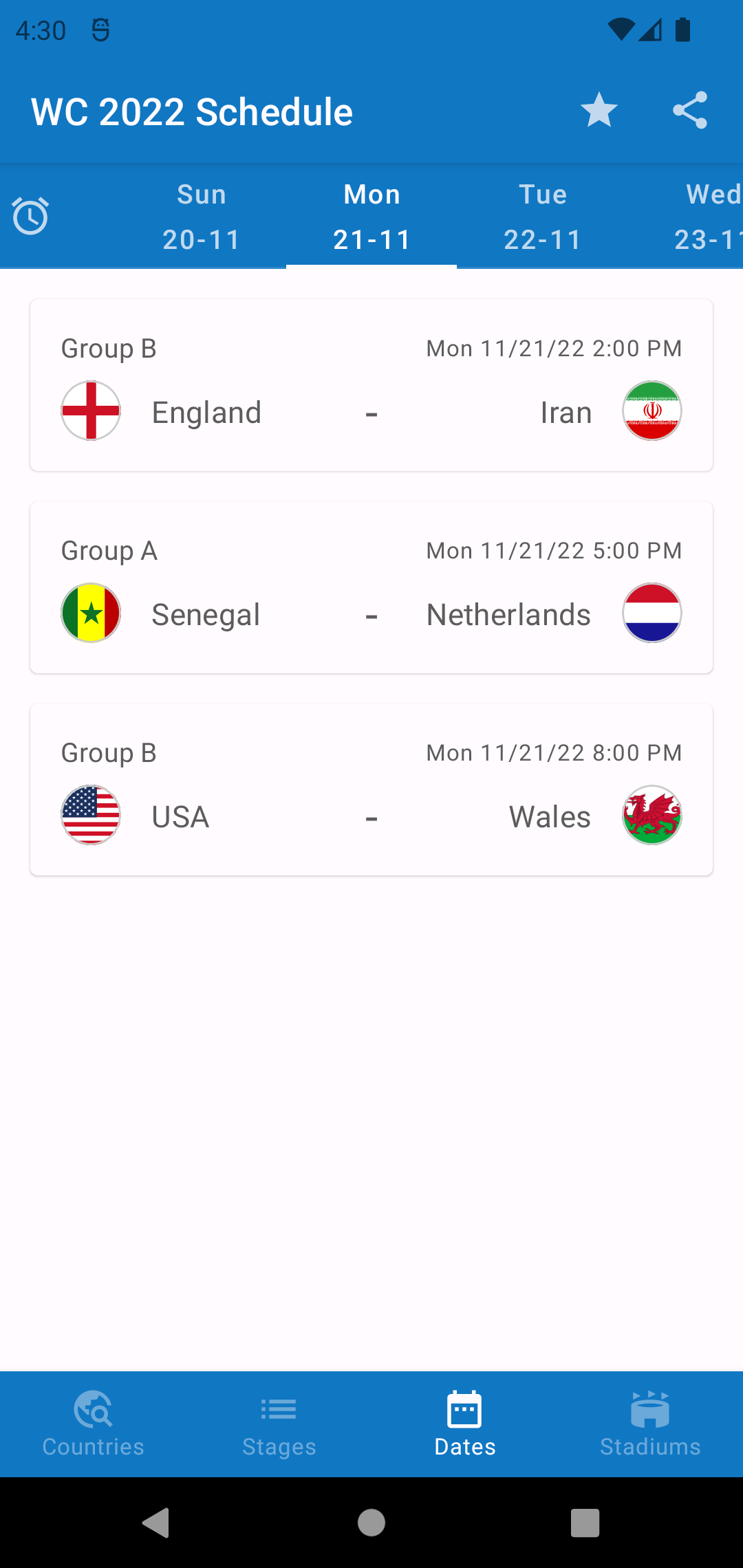This screenshot has width=743, height=1568.
Task: Switch to the Countries tab
Action: point(93,1424)
